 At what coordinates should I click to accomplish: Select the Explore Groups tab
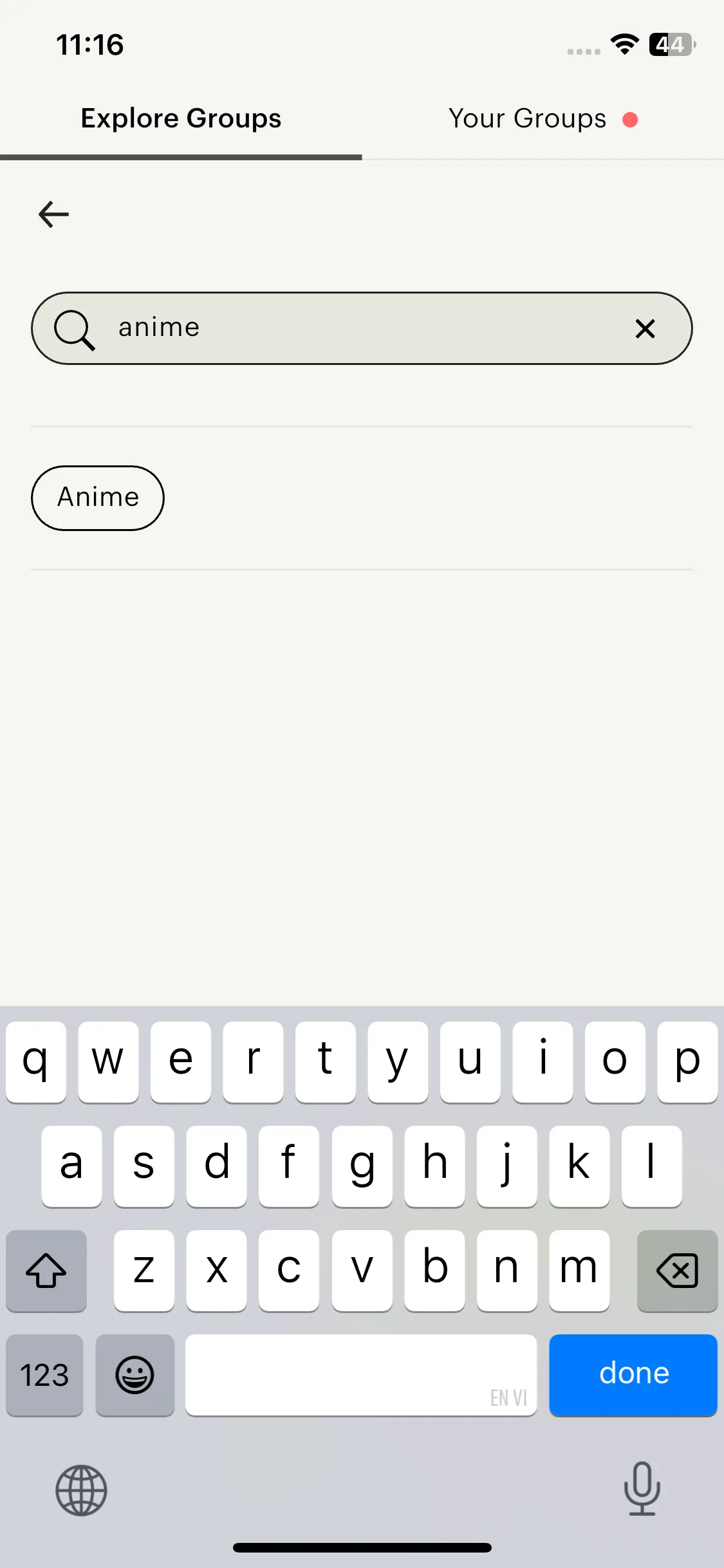pos(181,119)
